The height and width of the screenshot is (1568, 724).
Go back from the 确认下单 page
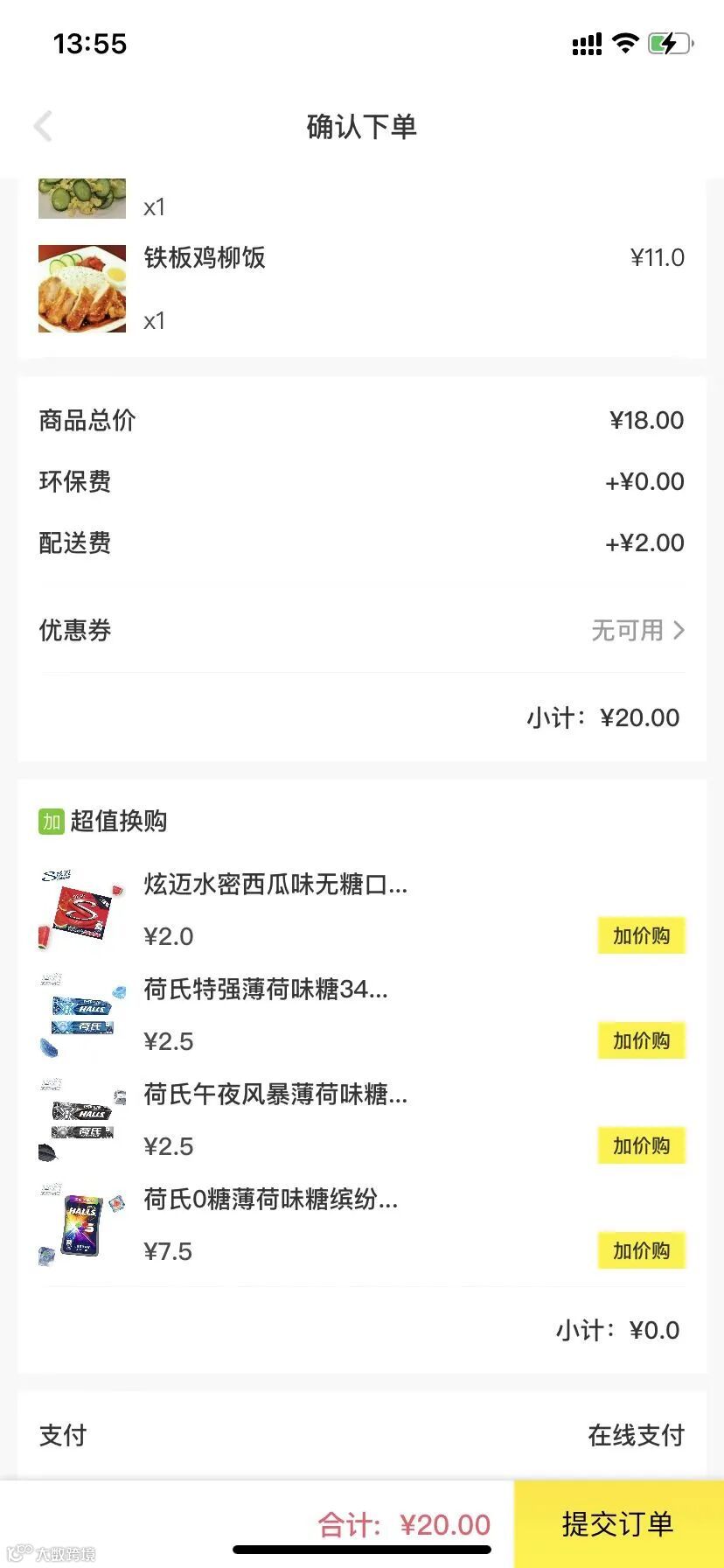(43, 127)
